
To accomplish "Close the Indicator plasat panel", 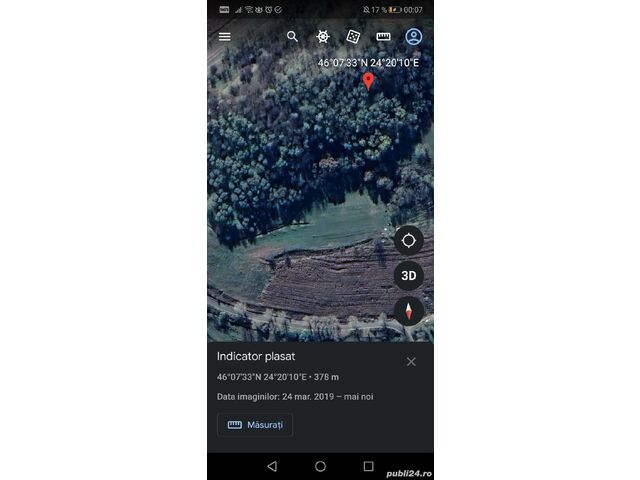I will [411, 361].
